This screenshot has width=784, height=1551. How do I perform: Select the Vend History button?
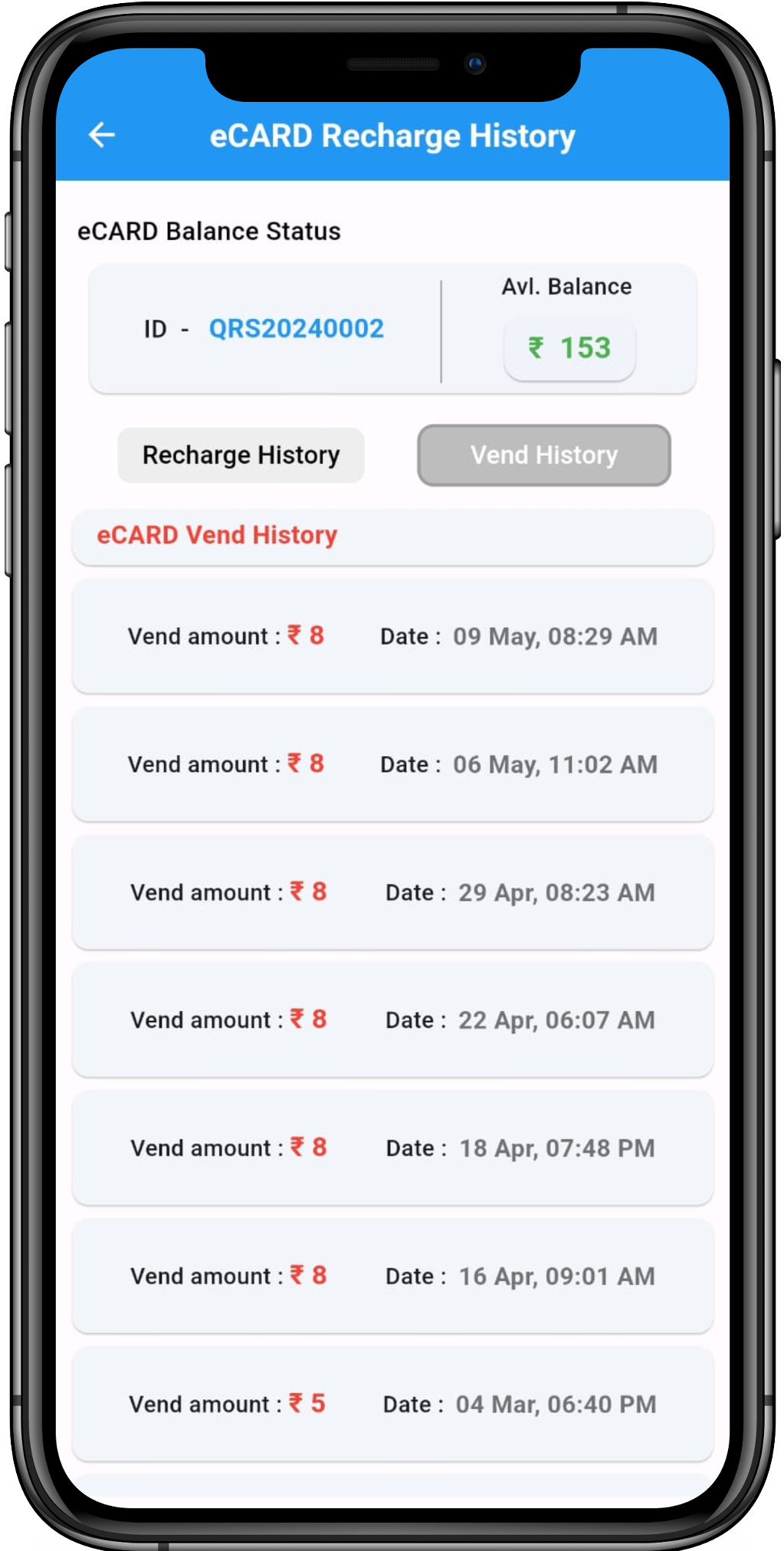544,455
